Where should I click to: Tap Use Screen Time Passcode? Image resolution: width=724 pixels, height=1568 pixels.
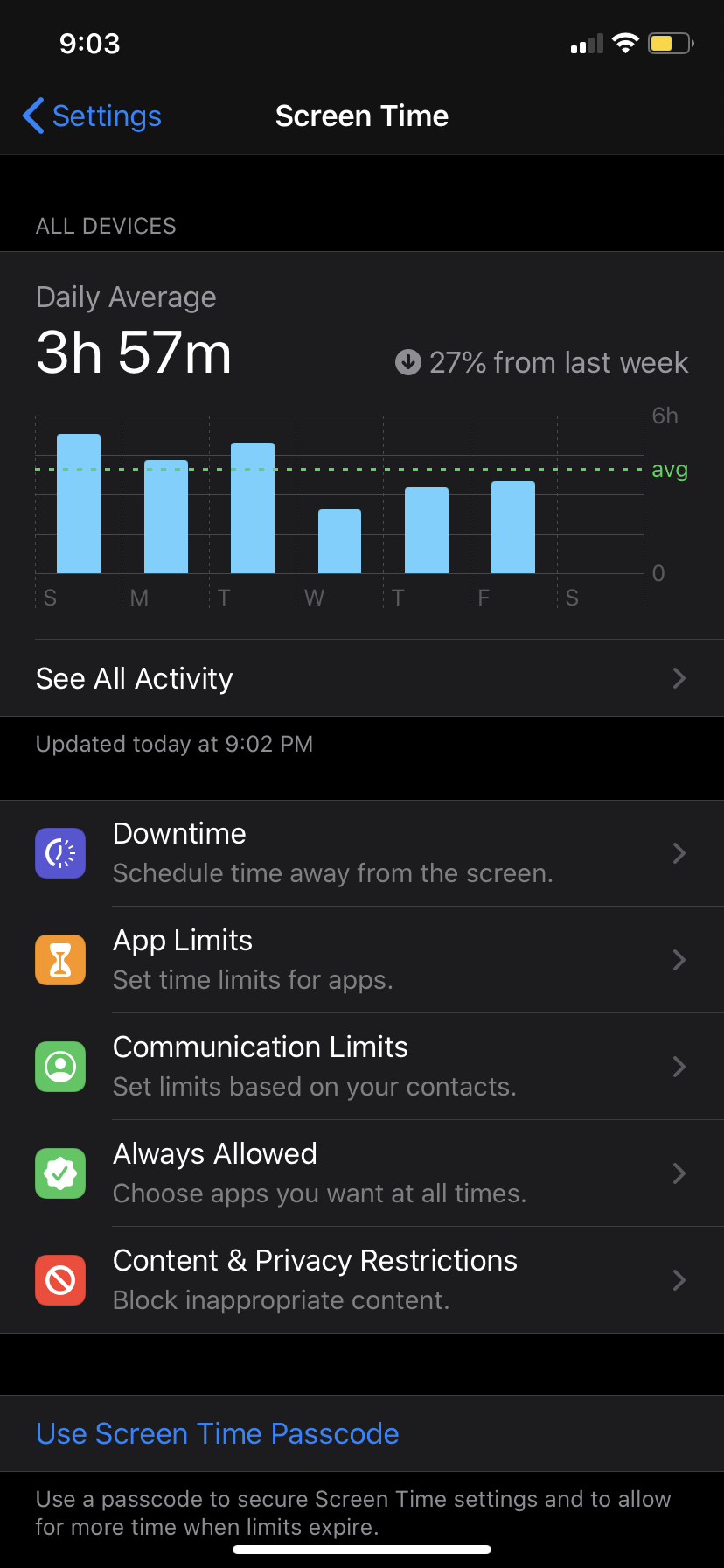pyautogui.click(x=217, y=1433)
